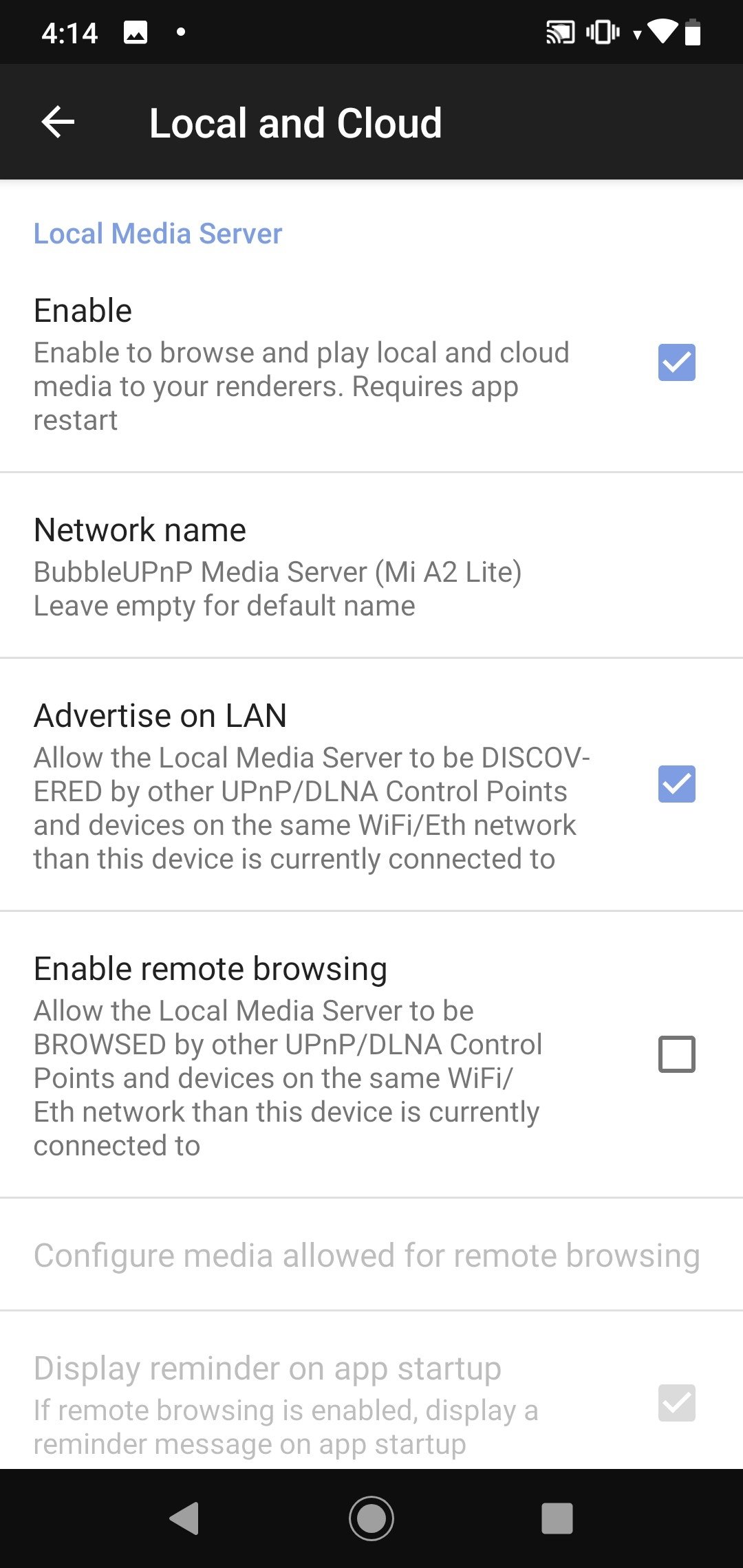743x1568 pixels.
Task: Go back using the app bar arrow
Action: click(58, 122)
